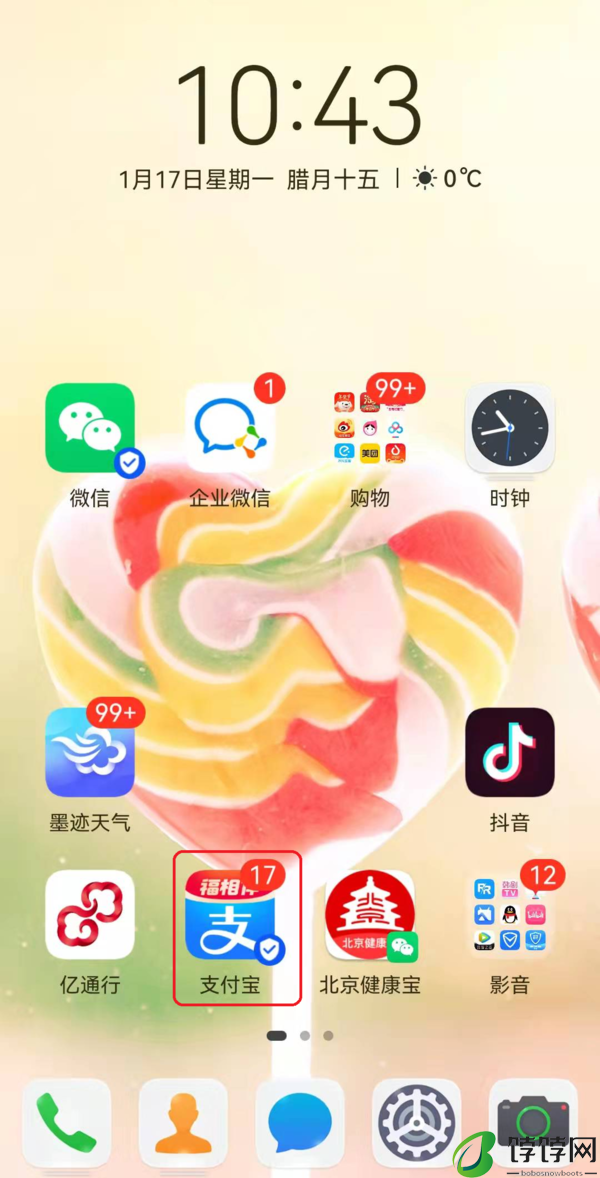The width and height of the screenshot is (600, 1178).
Task: Open the contacts app in dock
Action: (x=183, y=1122)
